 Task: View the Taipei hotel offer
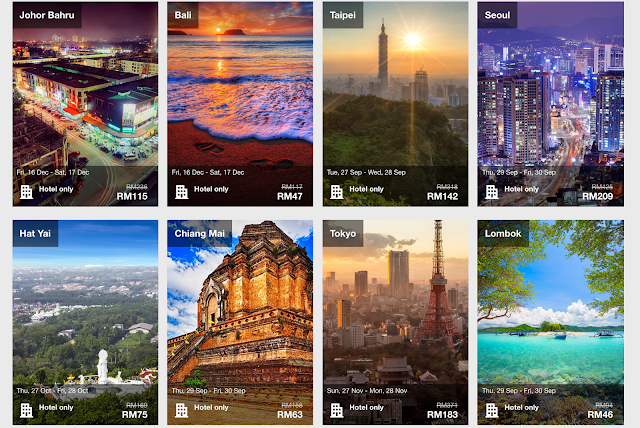(395, 105)
